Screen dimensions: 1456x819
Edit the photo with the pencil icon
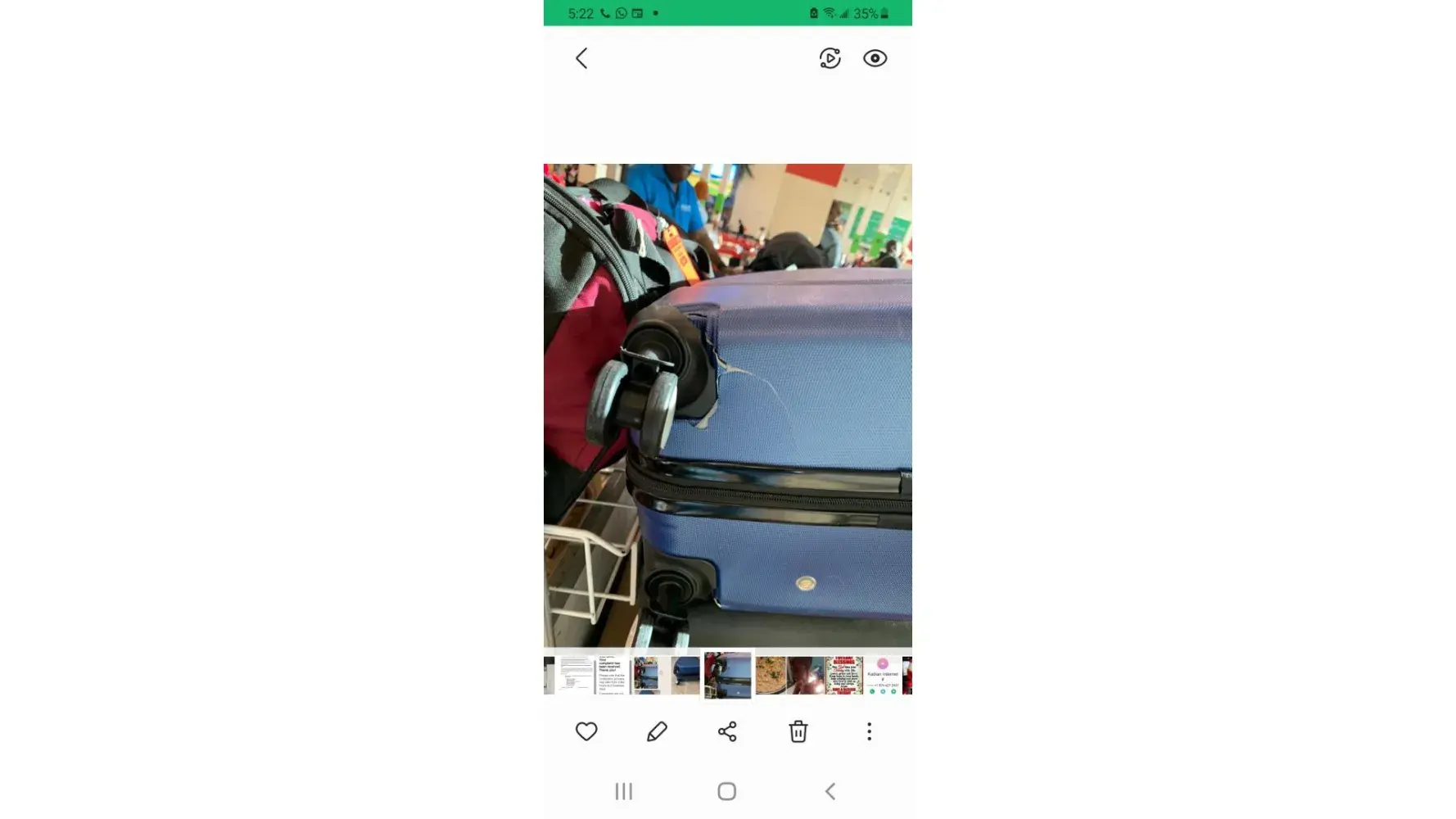[657, 731]
